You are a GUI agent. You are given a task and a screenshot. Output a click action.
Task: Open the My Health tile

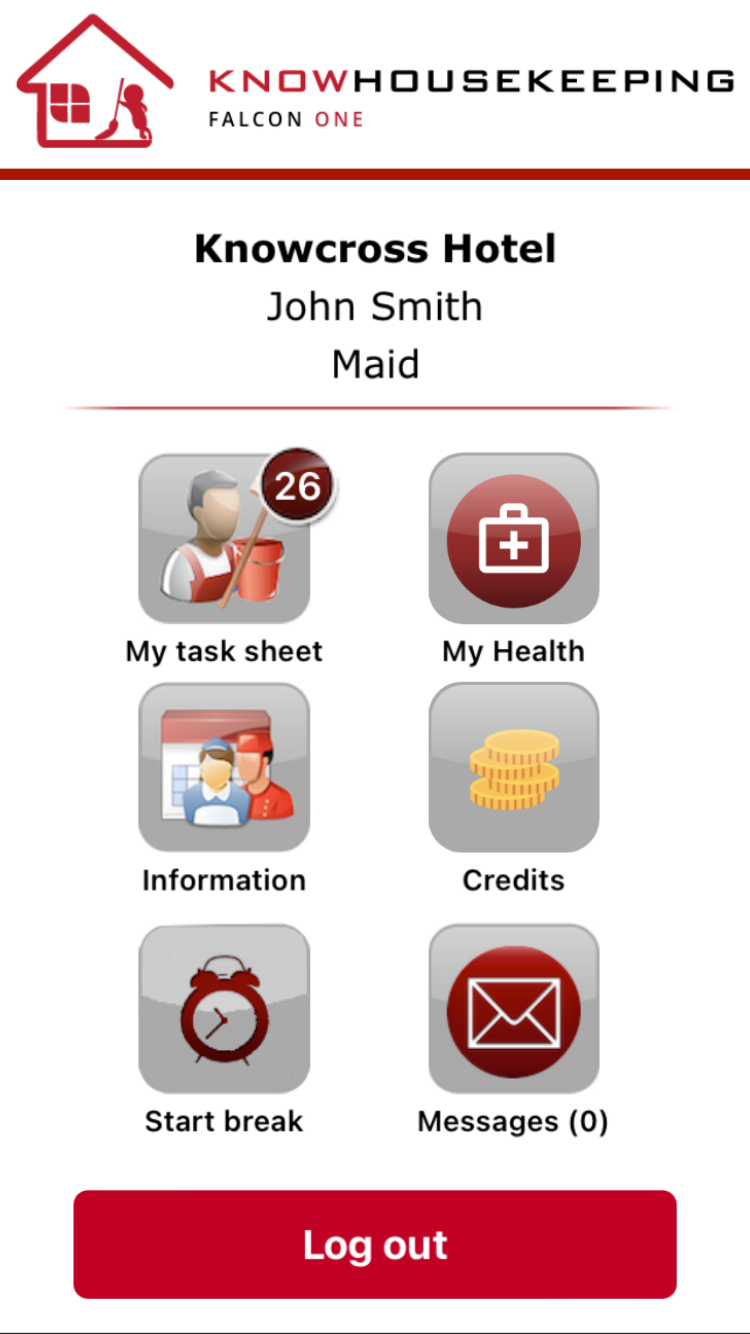tap(513, 540)
